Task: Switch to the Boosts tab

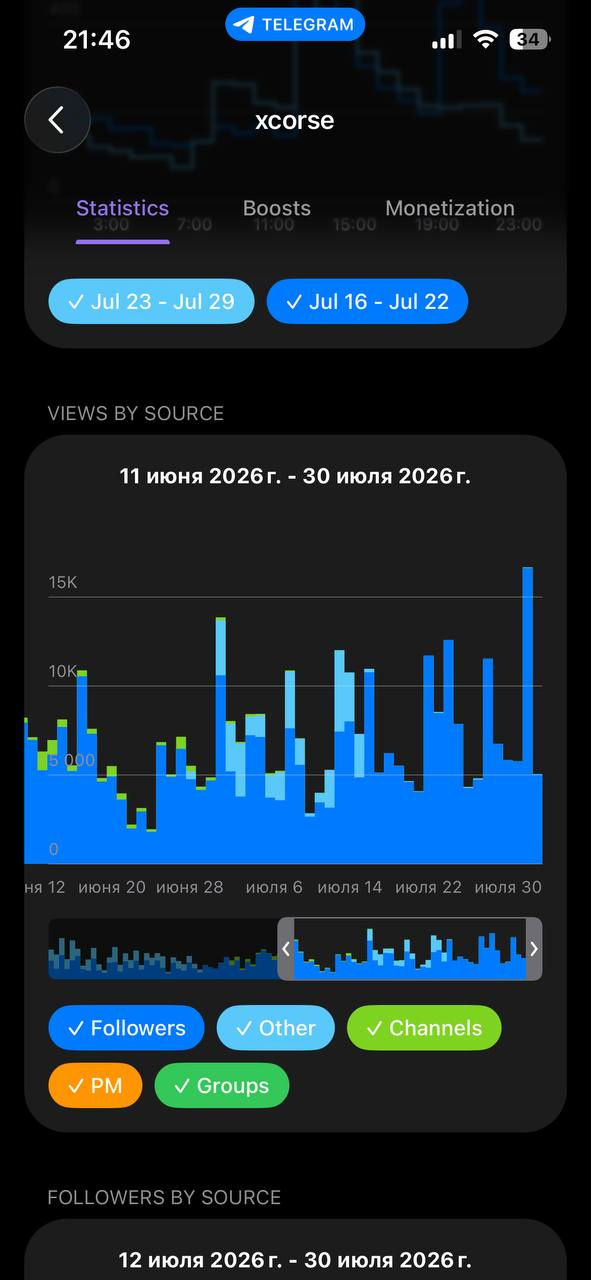Action: pyautogui.click(x=277, y=208)
